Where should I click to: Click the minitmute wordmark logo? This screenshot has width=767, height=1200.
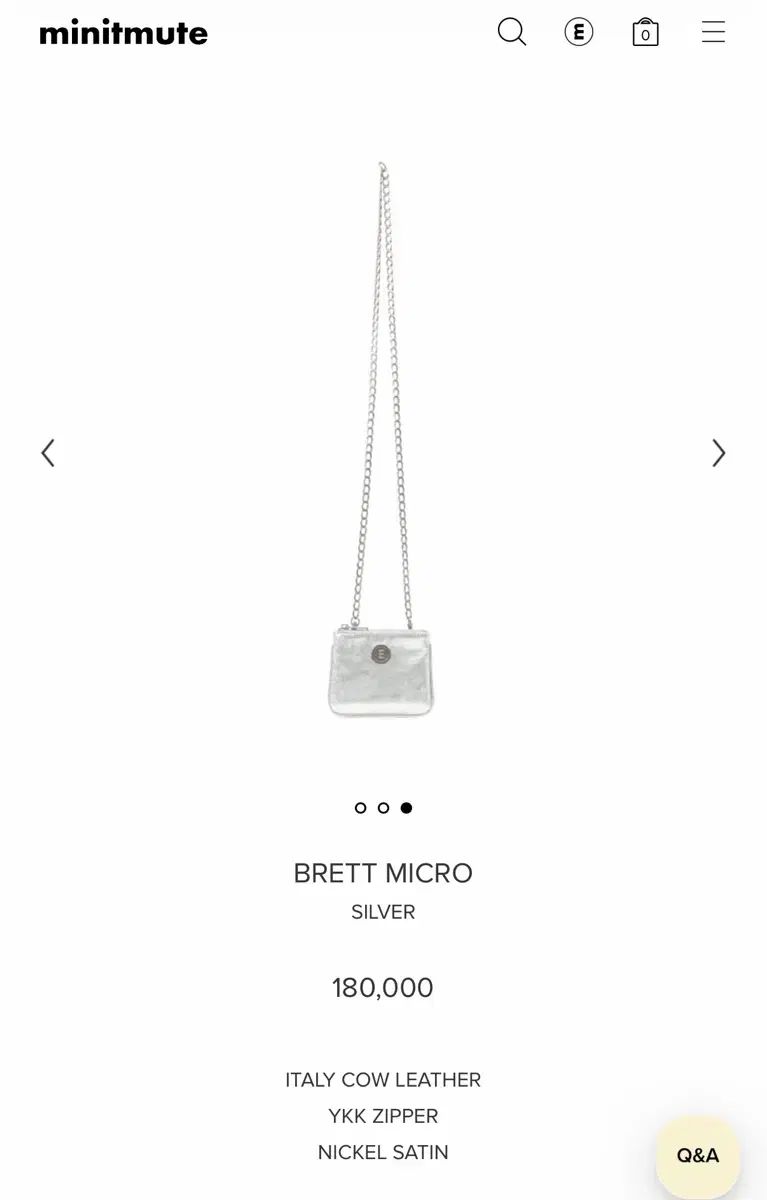coord(123,31)
